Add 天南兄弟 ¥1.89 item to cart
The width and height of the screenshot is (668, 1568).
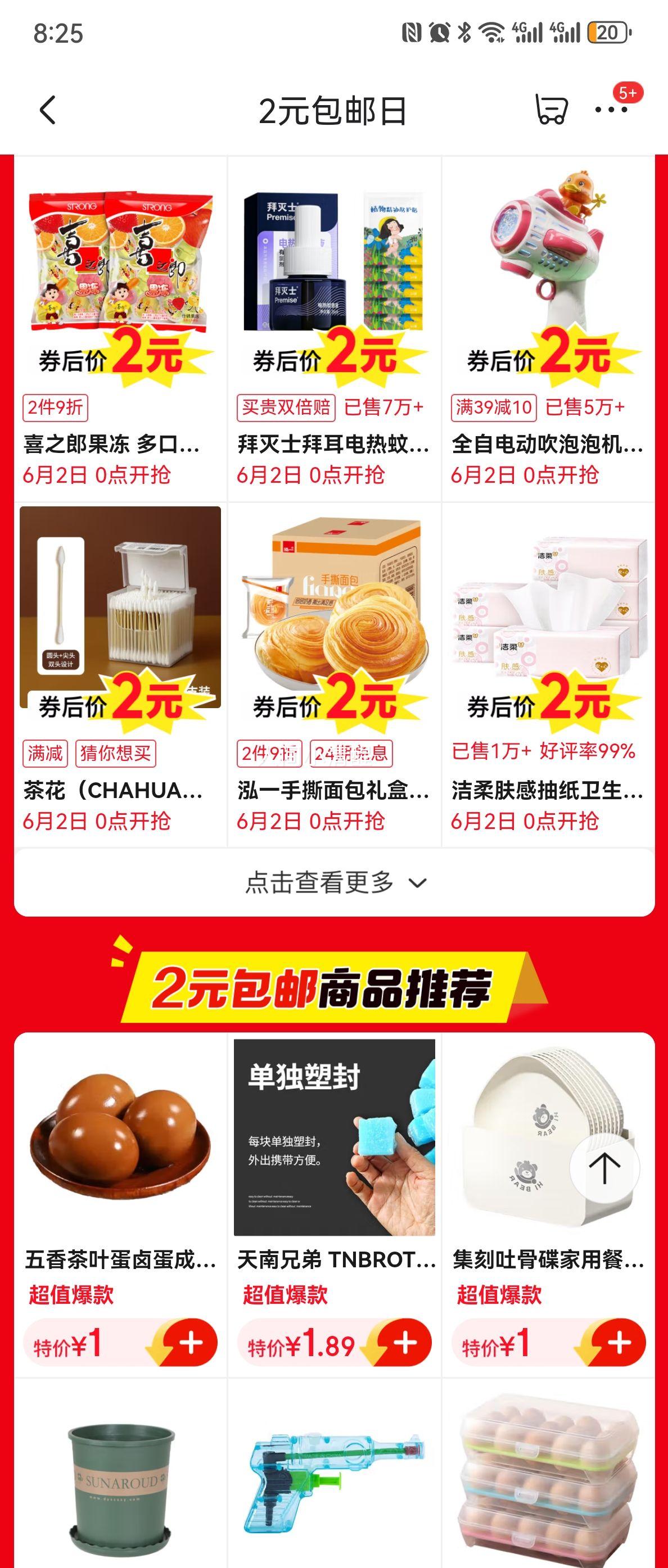click(x=405, y=1343)
